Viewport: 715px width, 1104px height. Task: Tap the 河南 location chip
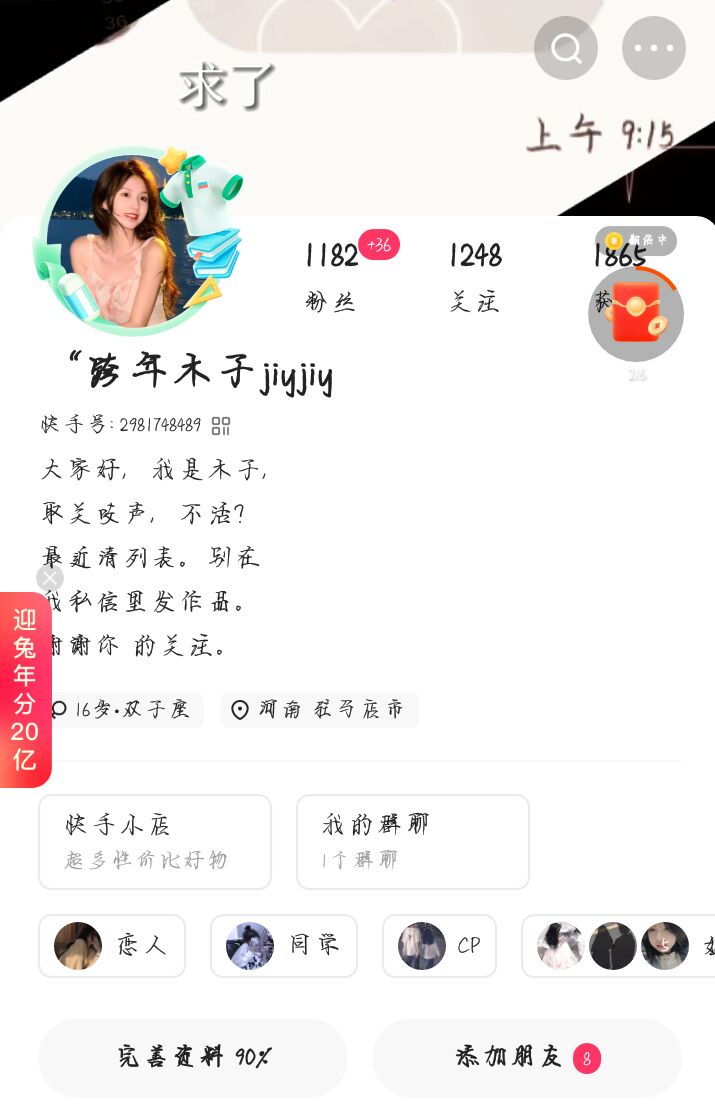click(319, 710)
